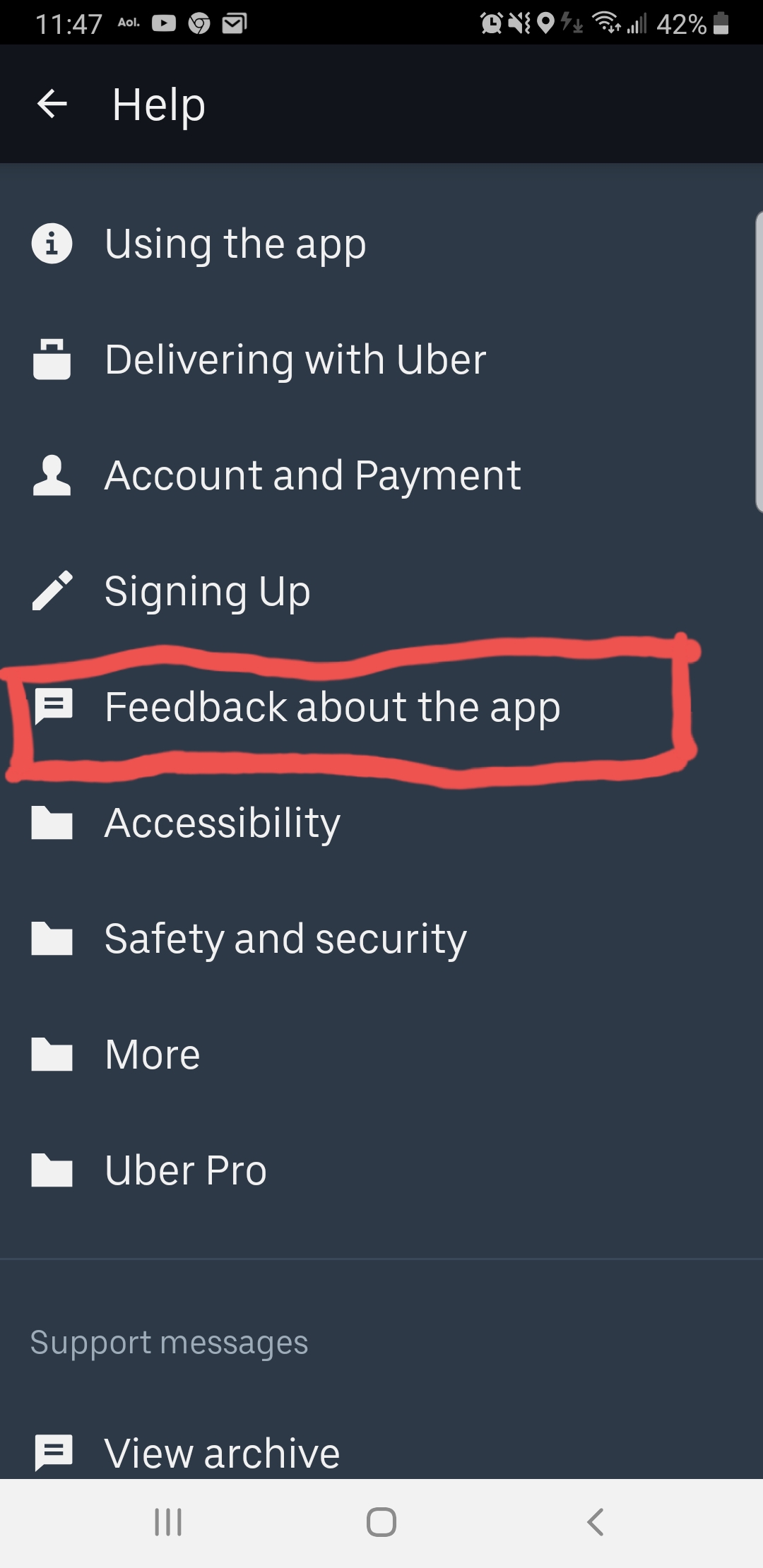This screenshot has height=1568, width=763.
Task: Select Account and Payment
Action: tap(312, 475)
